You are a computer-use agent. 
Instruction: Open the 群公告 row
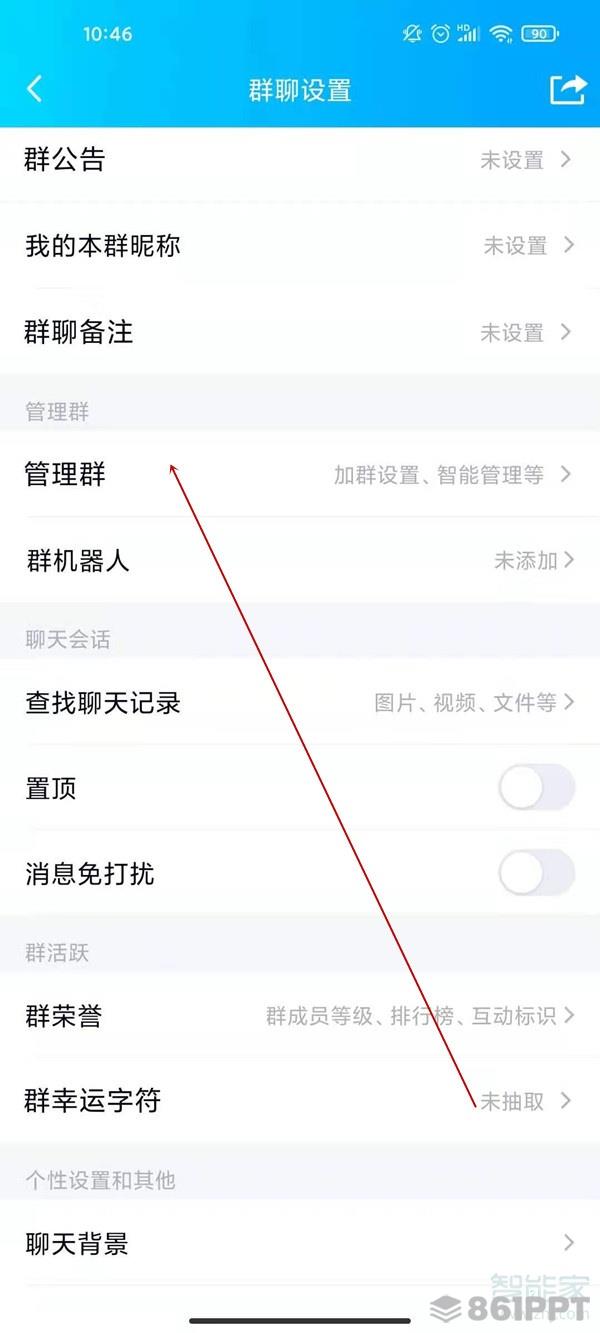(x=300, y=160)
